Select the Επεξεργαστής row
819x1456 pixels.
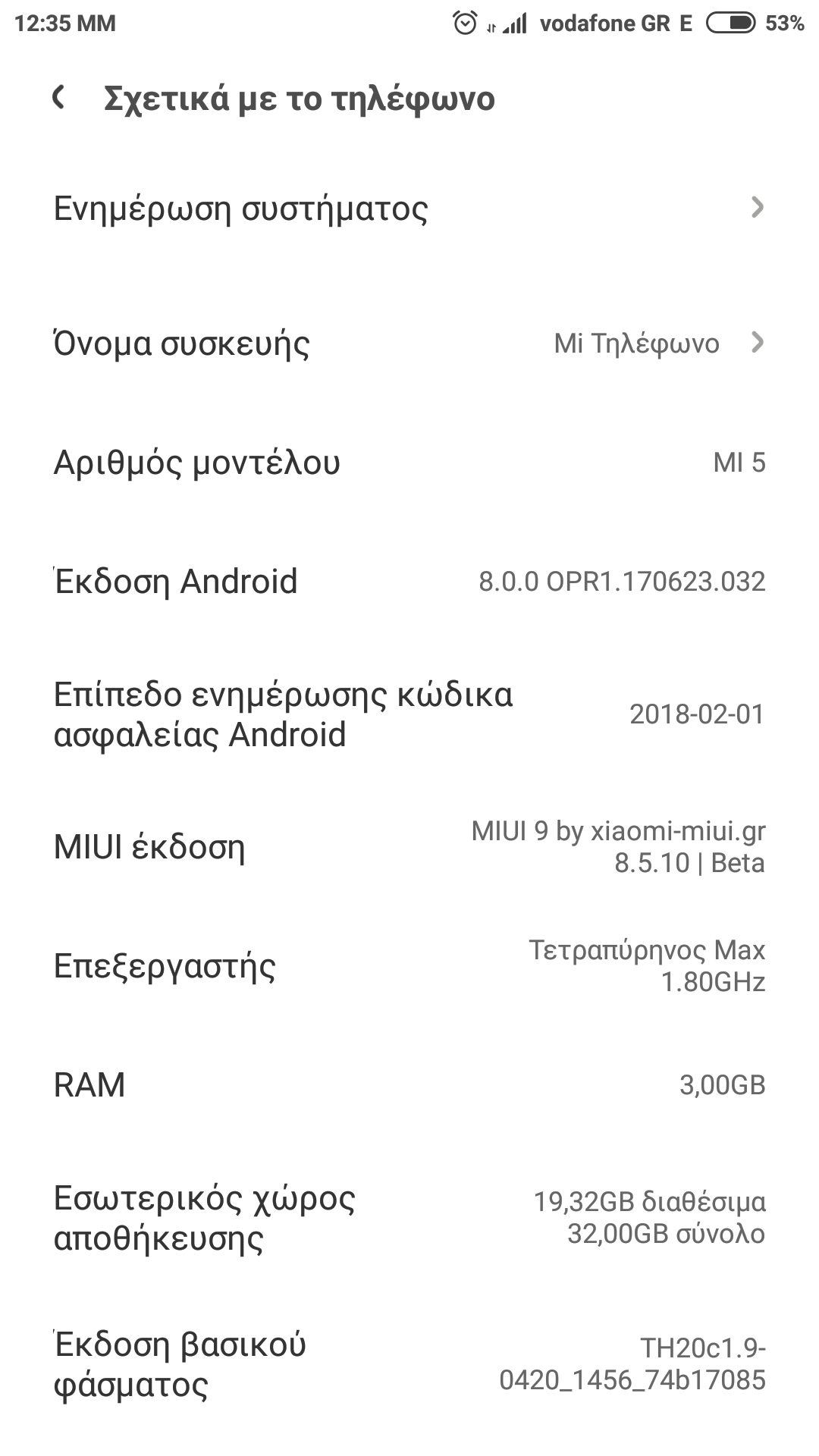pos(409,966)
